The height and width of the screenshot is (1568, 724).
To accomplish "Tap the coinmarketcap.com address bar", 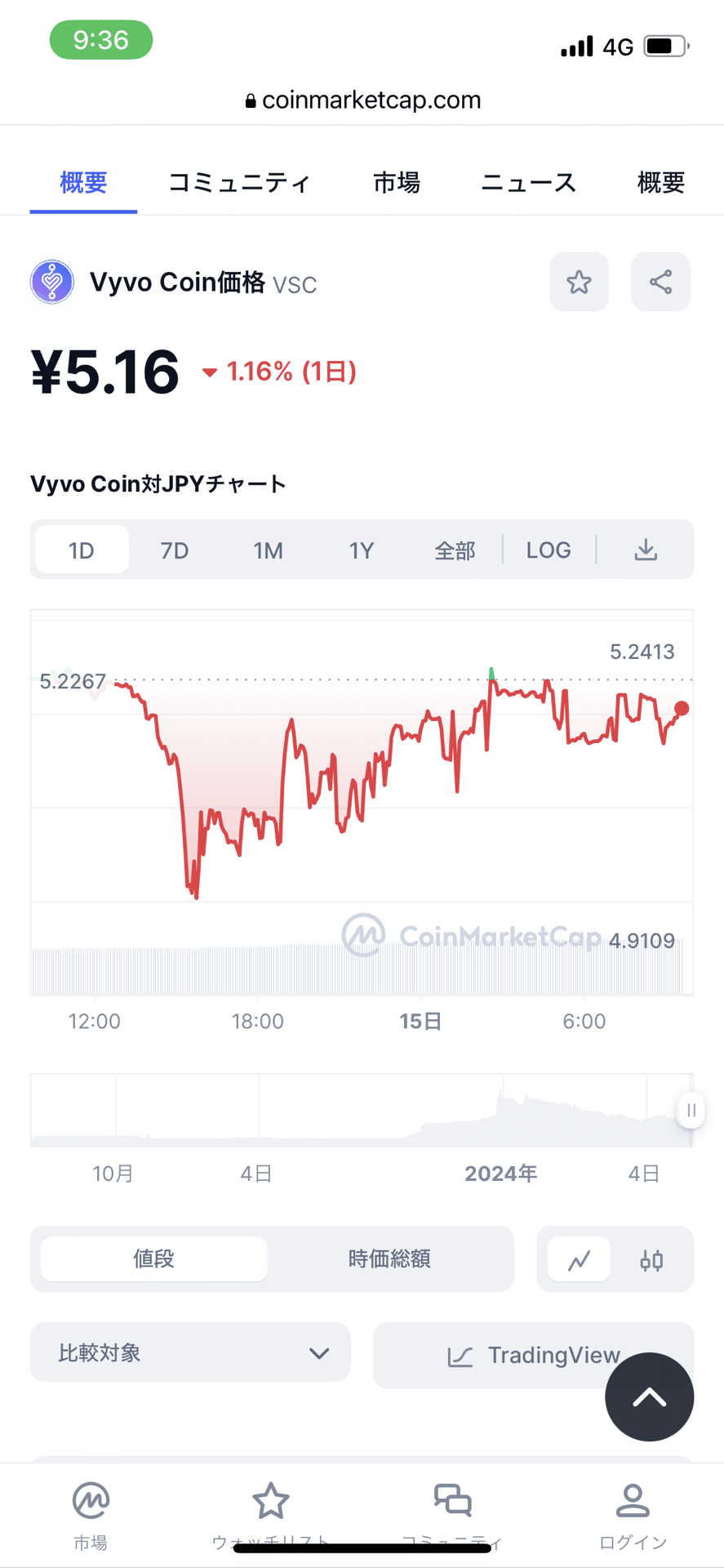I will click(362, 100).
